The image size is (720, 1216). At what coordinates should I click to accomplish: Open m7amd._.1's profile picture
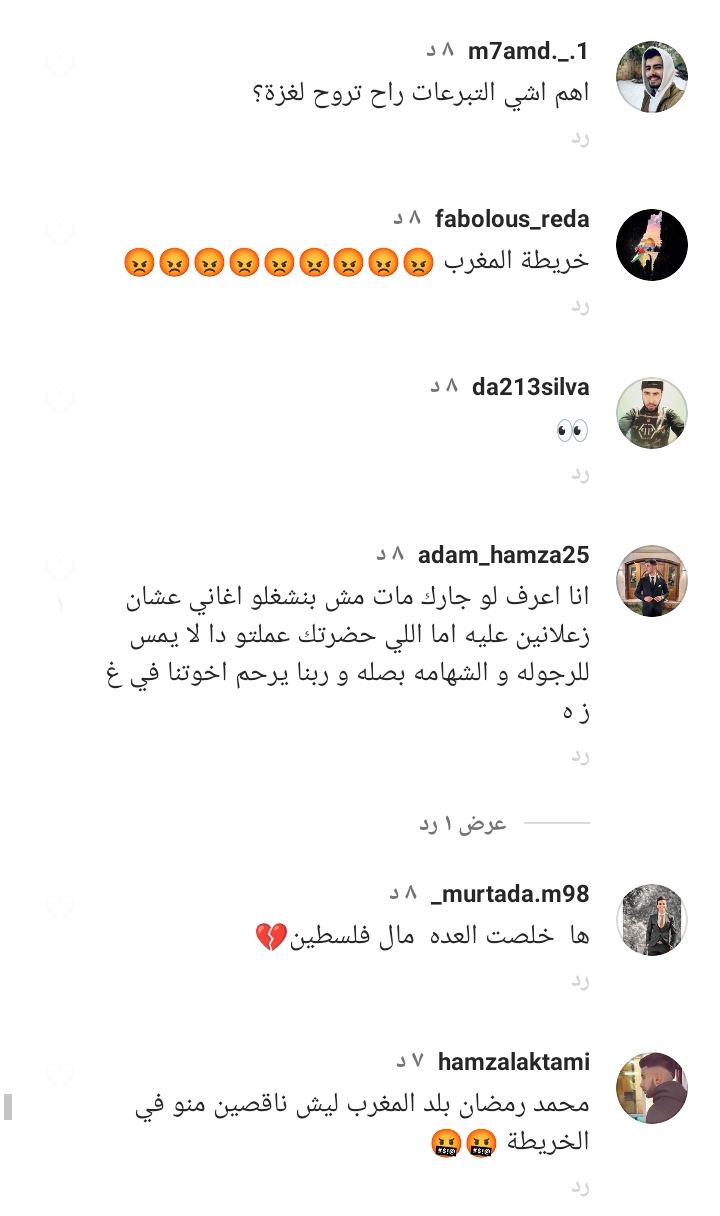(651, 77)
